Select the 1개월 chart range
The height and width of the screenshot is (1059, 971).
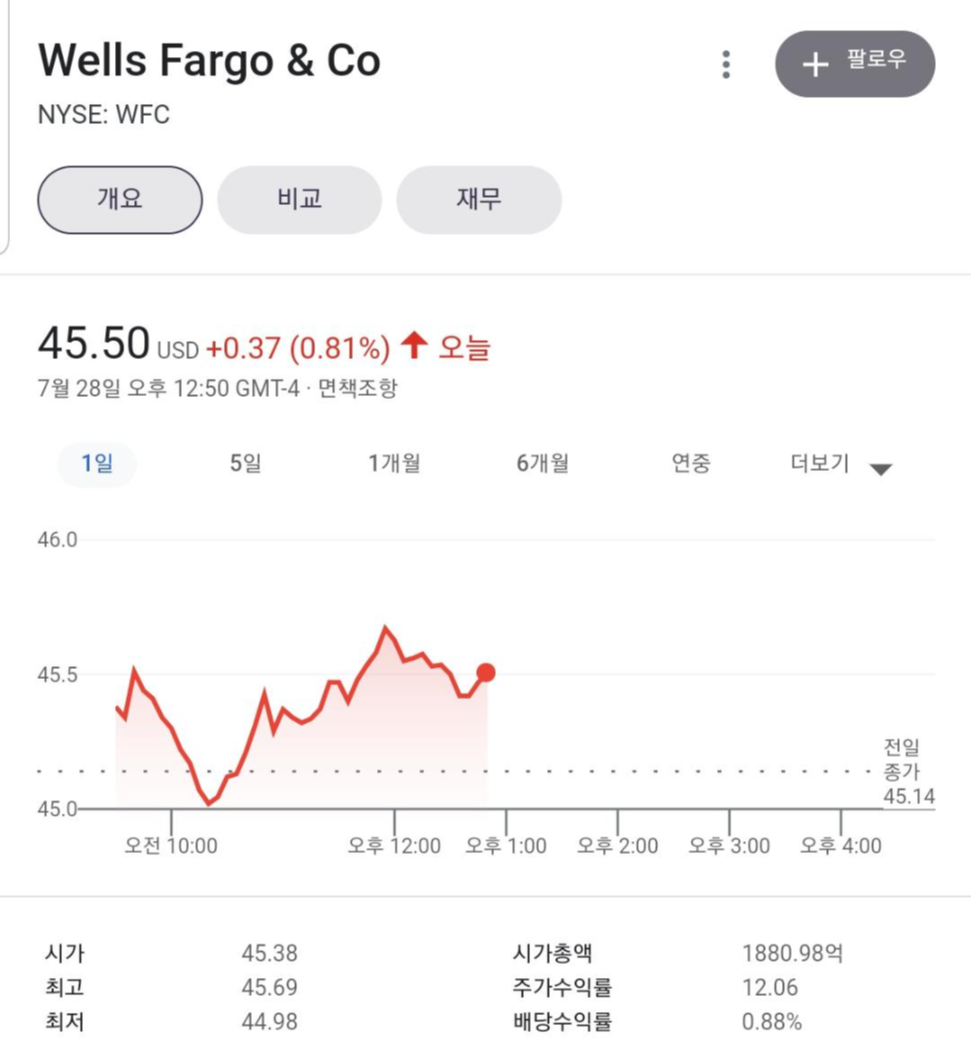tap(394, 464)
